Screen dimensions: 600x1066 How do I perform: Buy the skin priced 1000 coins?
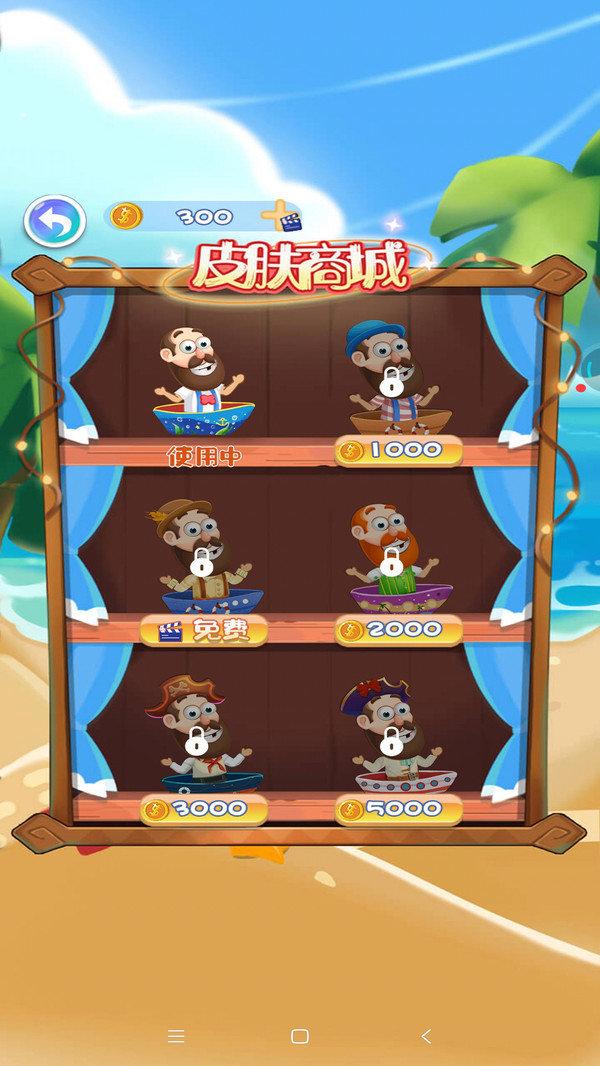[x=398, y=451]
